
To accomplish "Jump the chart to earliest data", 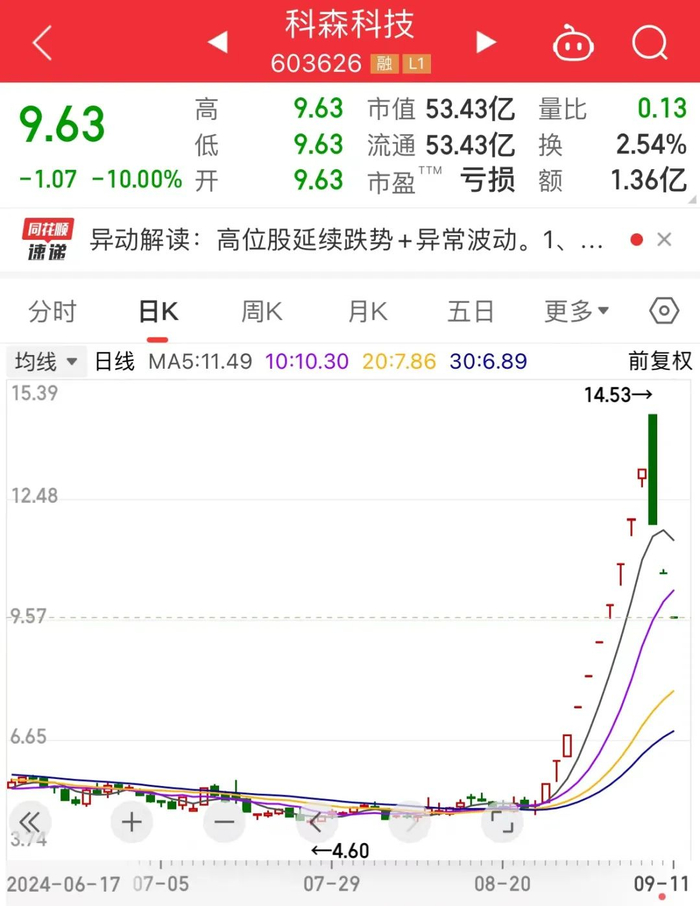I will [30, 823].
